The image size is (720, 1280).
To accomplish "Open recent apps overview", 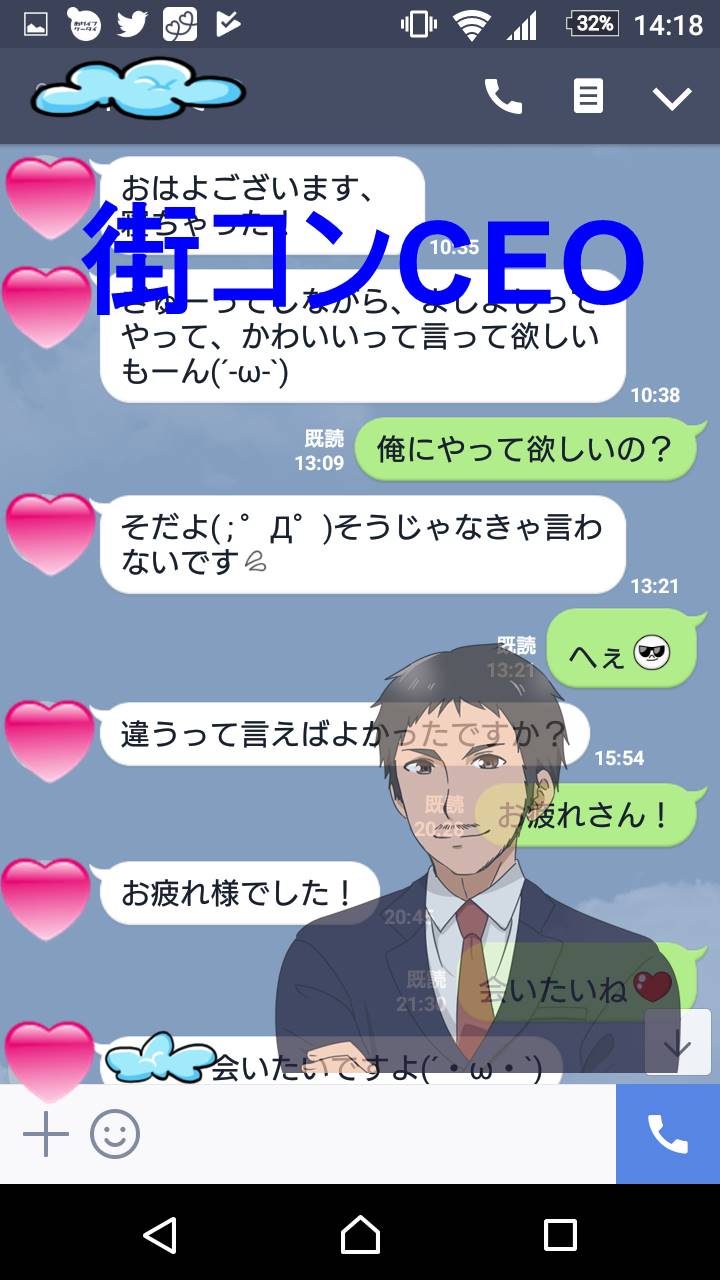I will [560, 1235].
